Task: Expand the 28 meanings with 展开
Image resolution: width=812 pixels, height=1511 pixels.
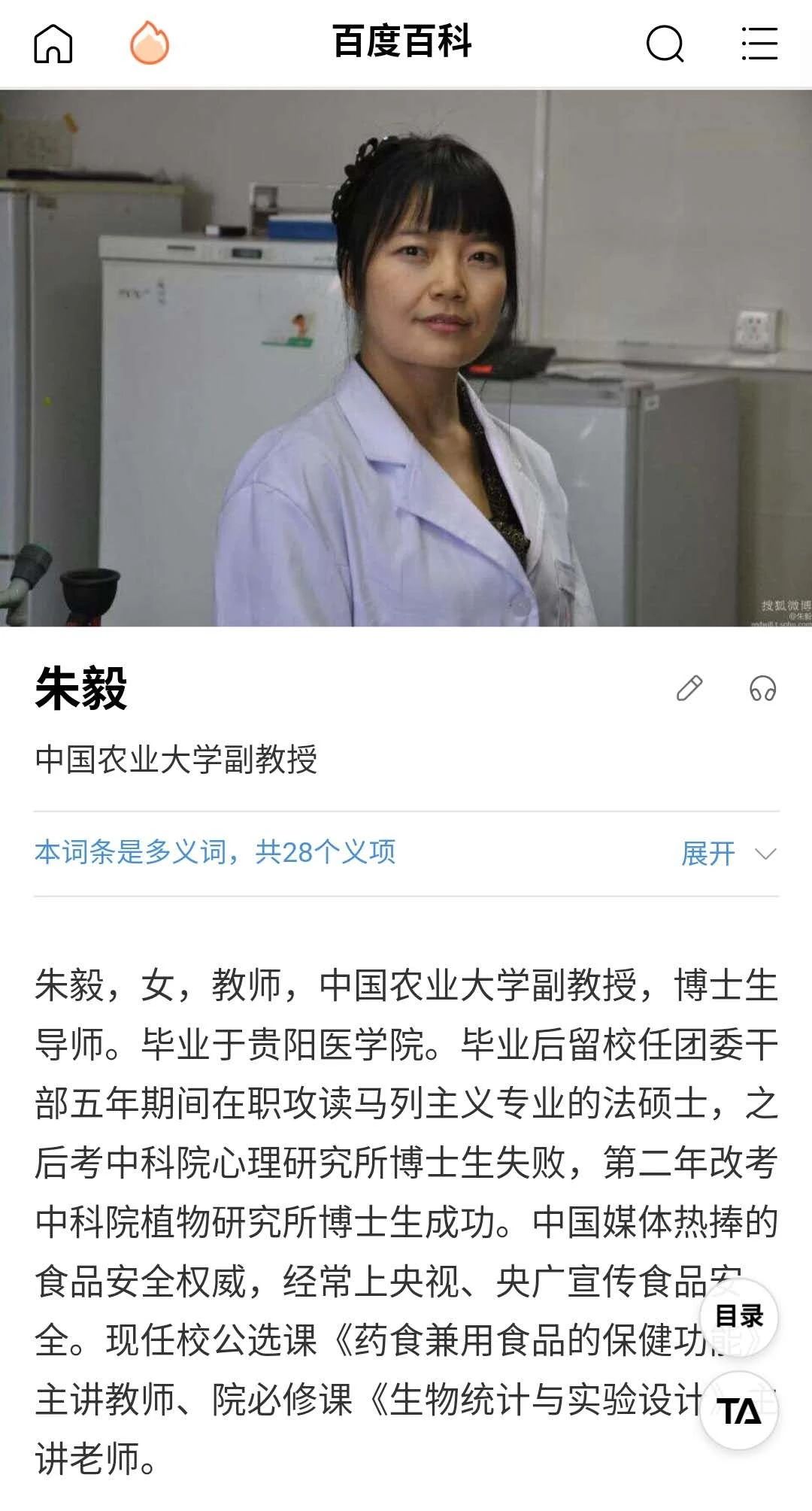Action: click(x=726, y=854)
